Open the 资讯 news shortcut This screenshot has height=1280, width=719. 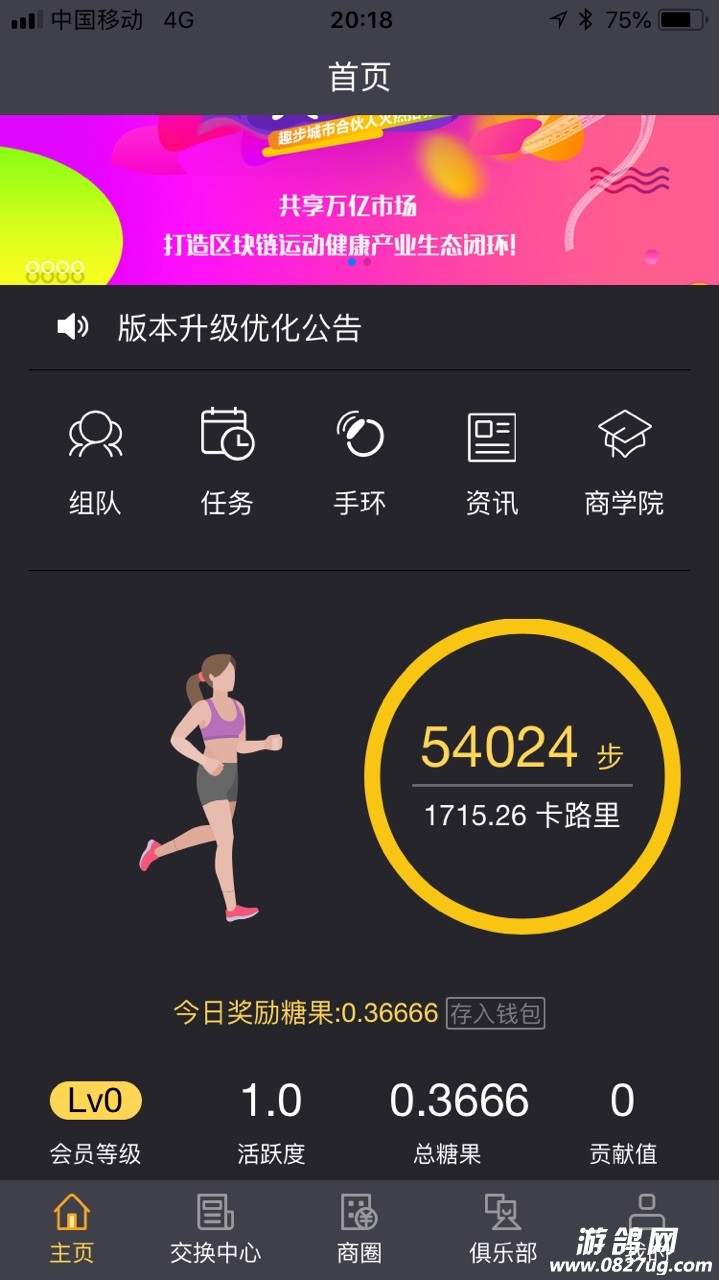pyautogui.click(x=491, y=460)
